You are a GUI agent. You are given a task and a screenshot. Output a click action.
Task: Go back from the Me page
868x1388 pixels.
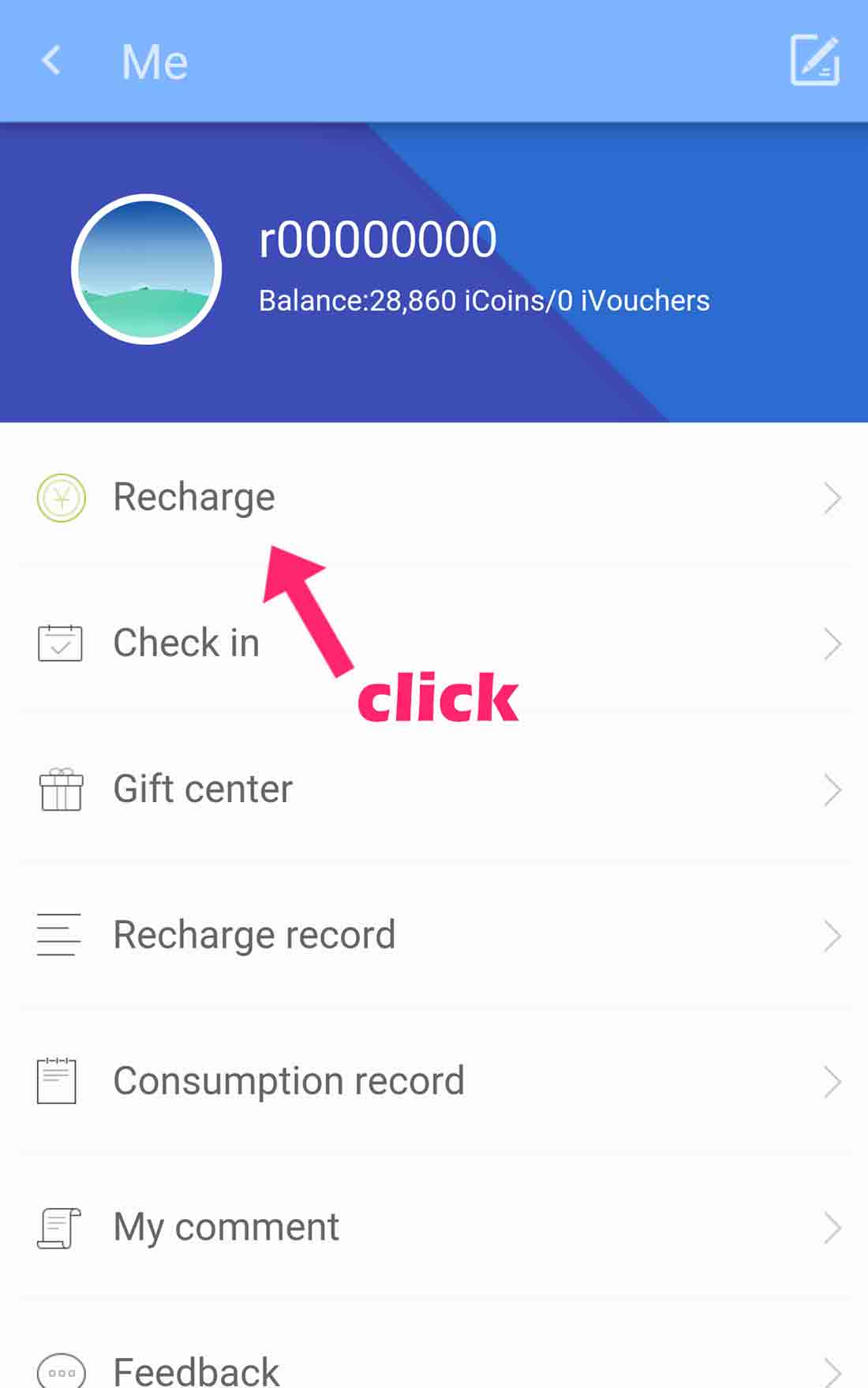(x=51, y=60)
